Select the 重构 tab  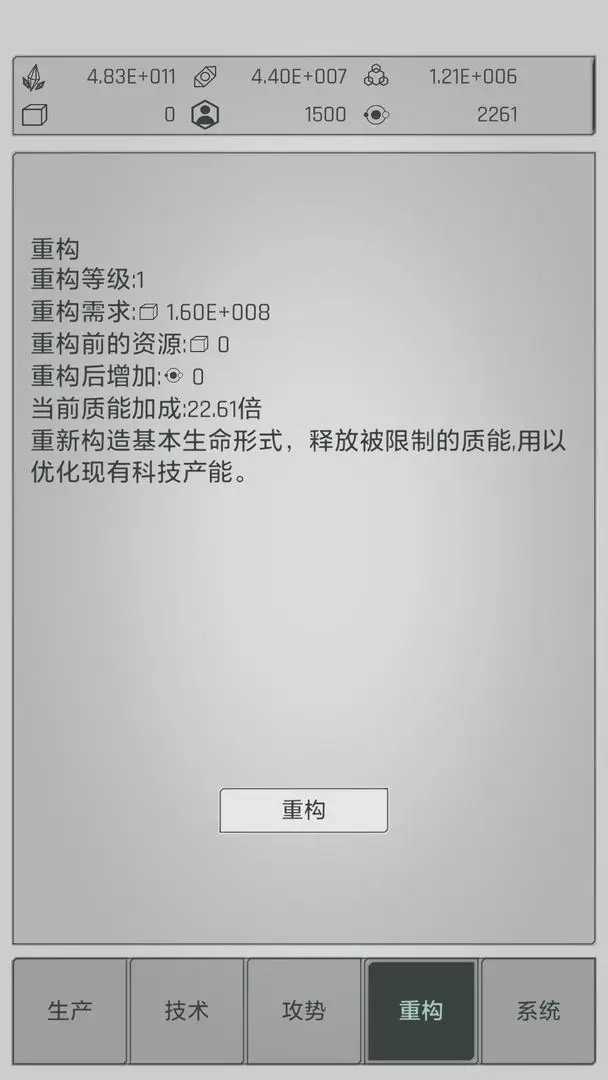(421, 1010)
